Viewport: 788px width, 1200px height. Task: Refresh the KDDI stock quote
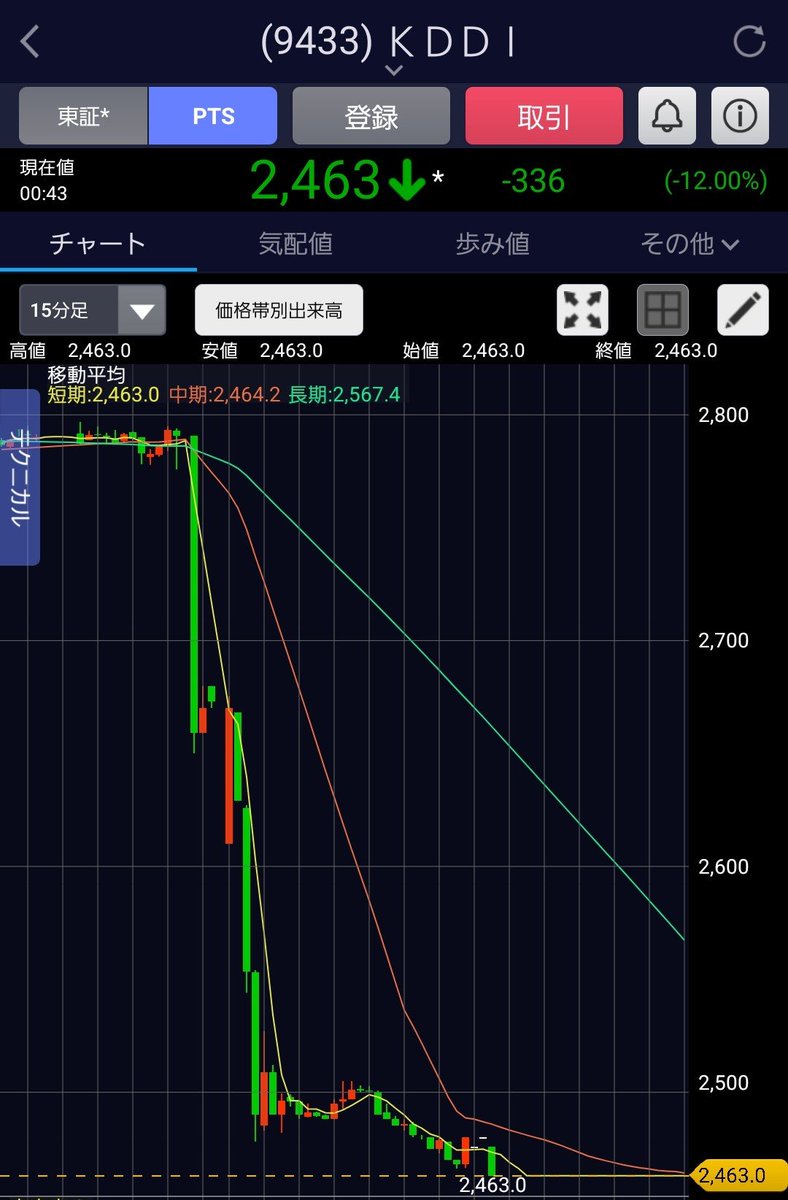[748, 42]
